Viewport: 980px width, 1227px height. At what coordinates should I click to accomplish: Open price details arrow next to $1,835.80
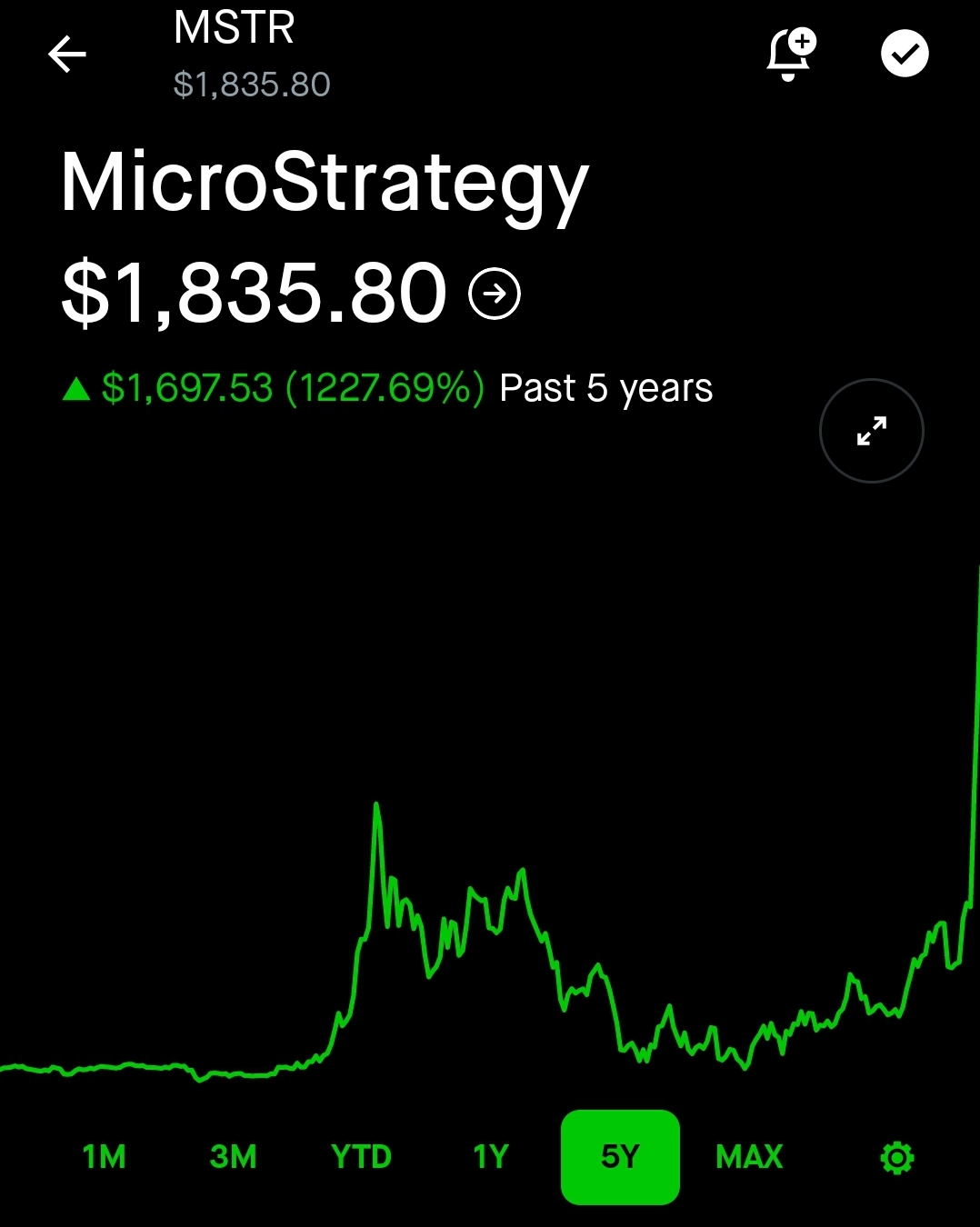495,294
